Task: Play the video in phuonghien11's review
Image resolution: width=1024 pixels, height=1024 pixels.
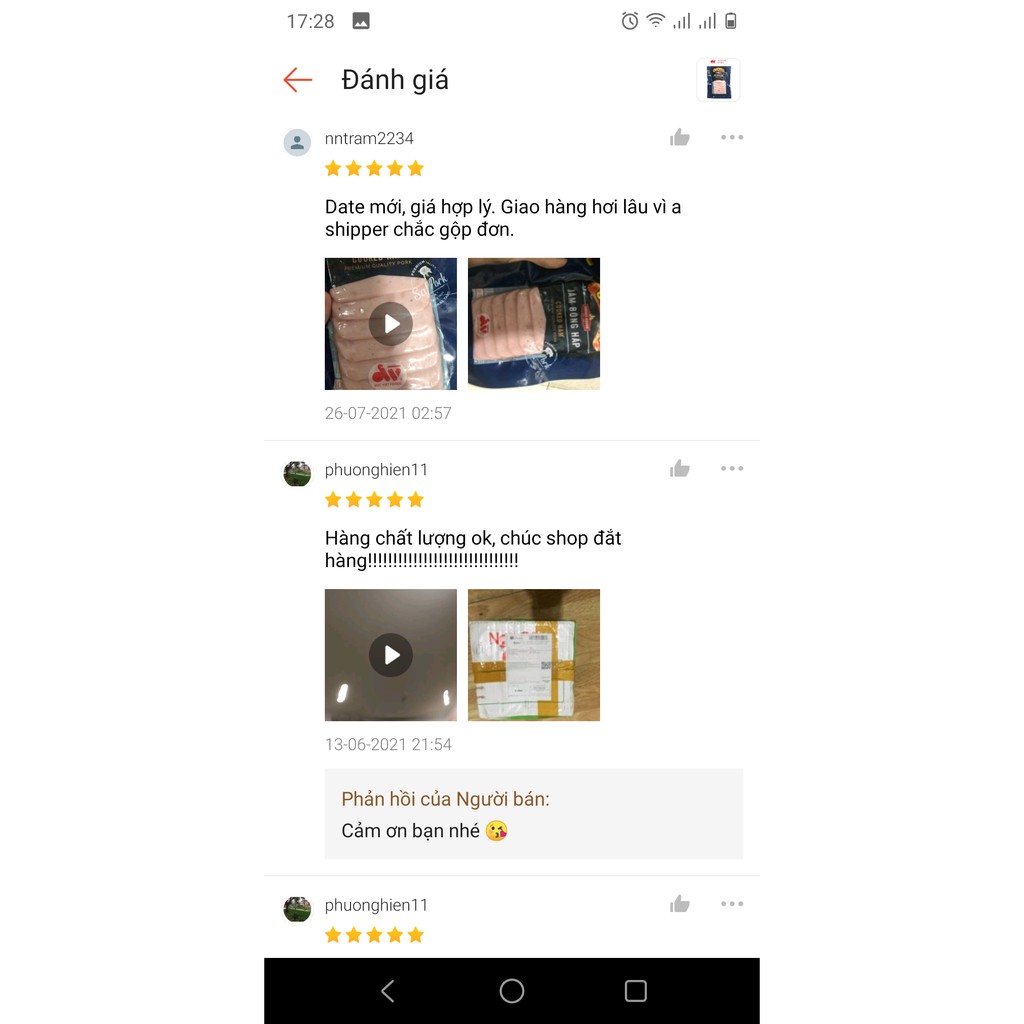Action: [x=391, y=655]
